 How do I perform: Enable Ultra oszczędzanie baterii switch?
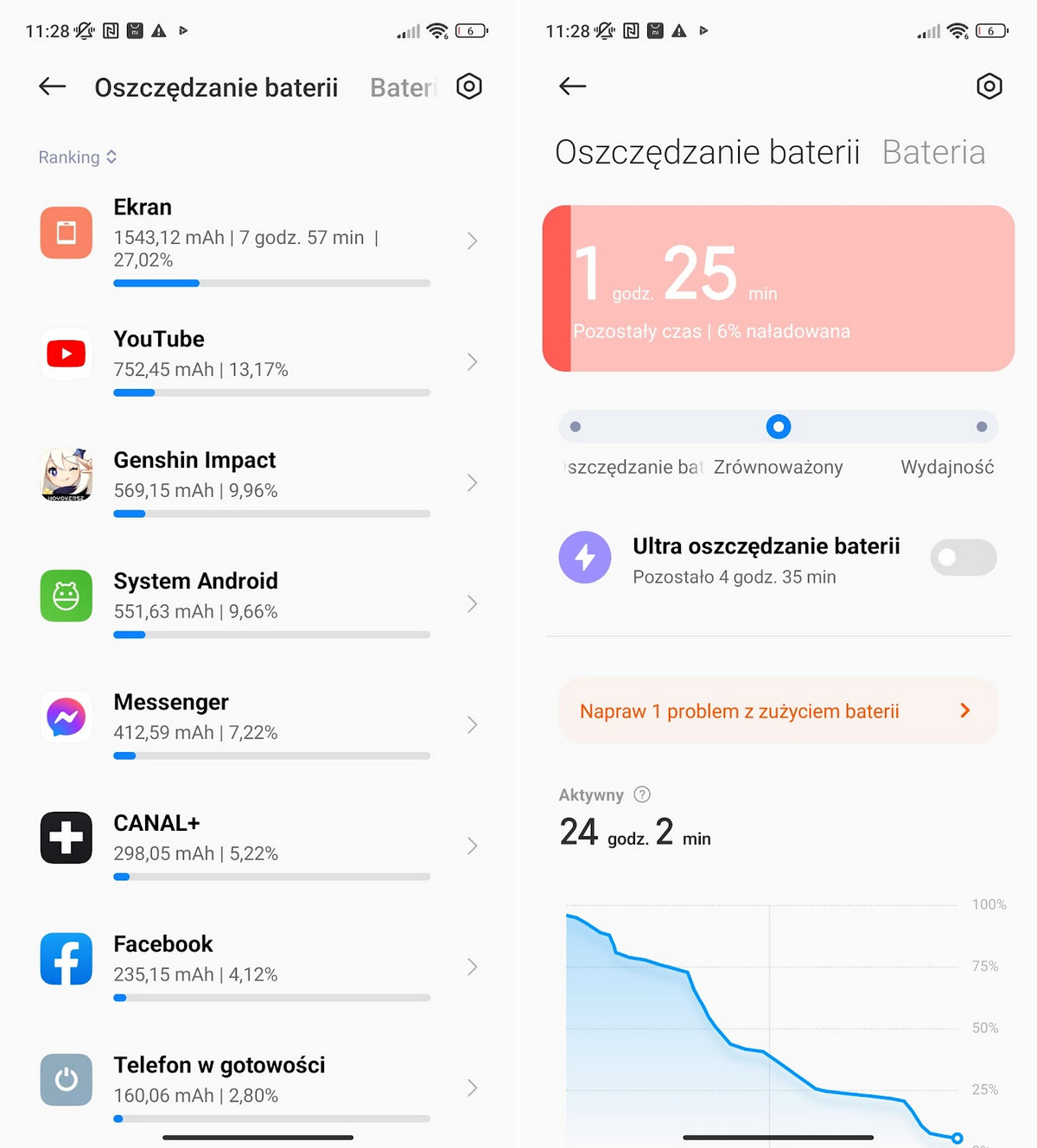tap(963, 558)
